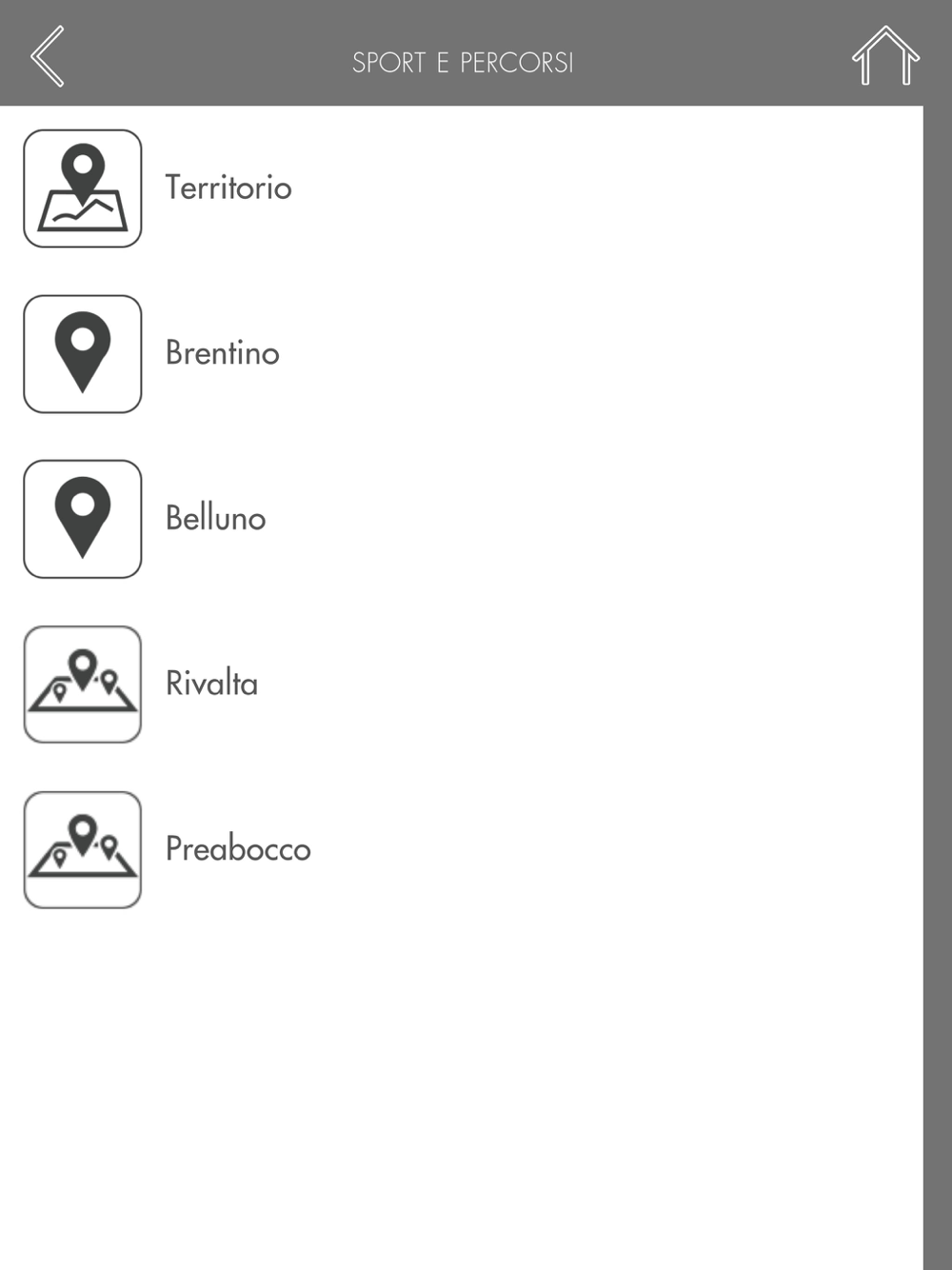The width and height of the screenshot is (952, 1270).
Task: Go back using the top-left arrow
Action: pyautogui.click(x=48, y=57)
